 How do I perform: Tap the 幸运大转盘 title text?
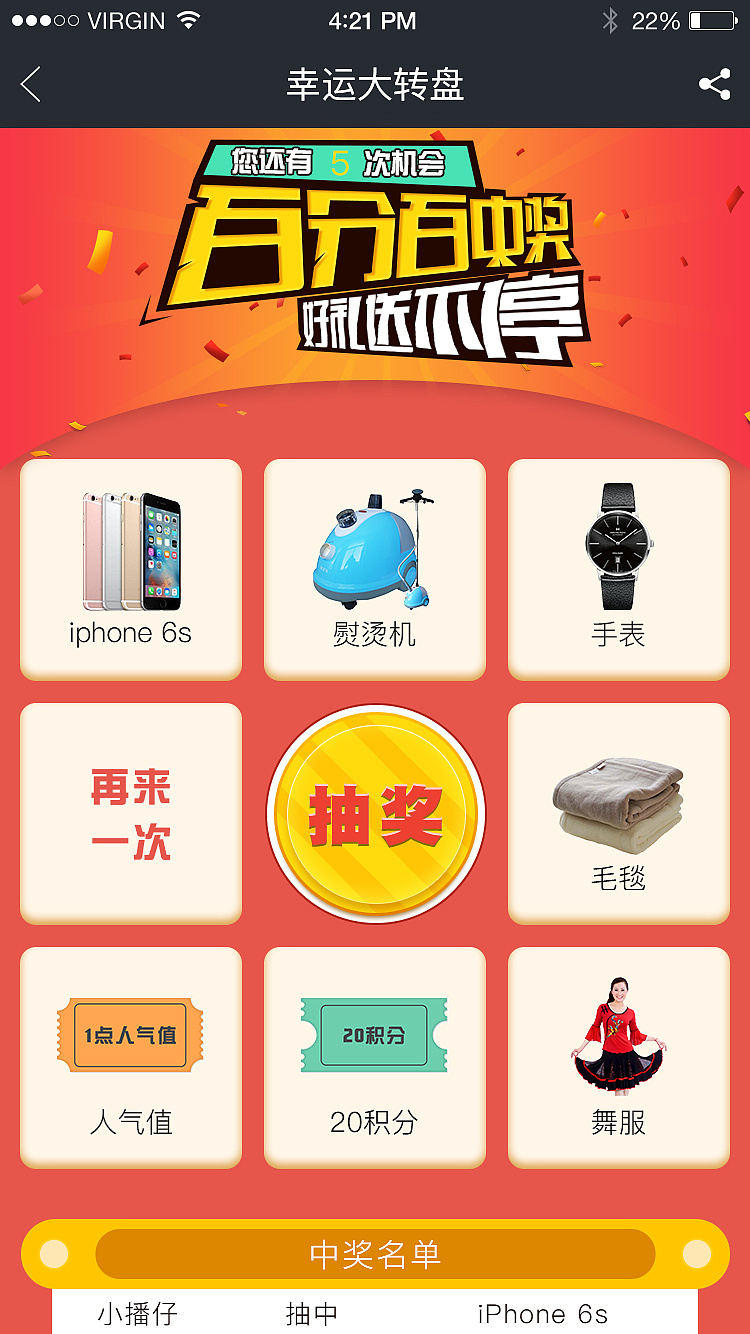point(375,84)
